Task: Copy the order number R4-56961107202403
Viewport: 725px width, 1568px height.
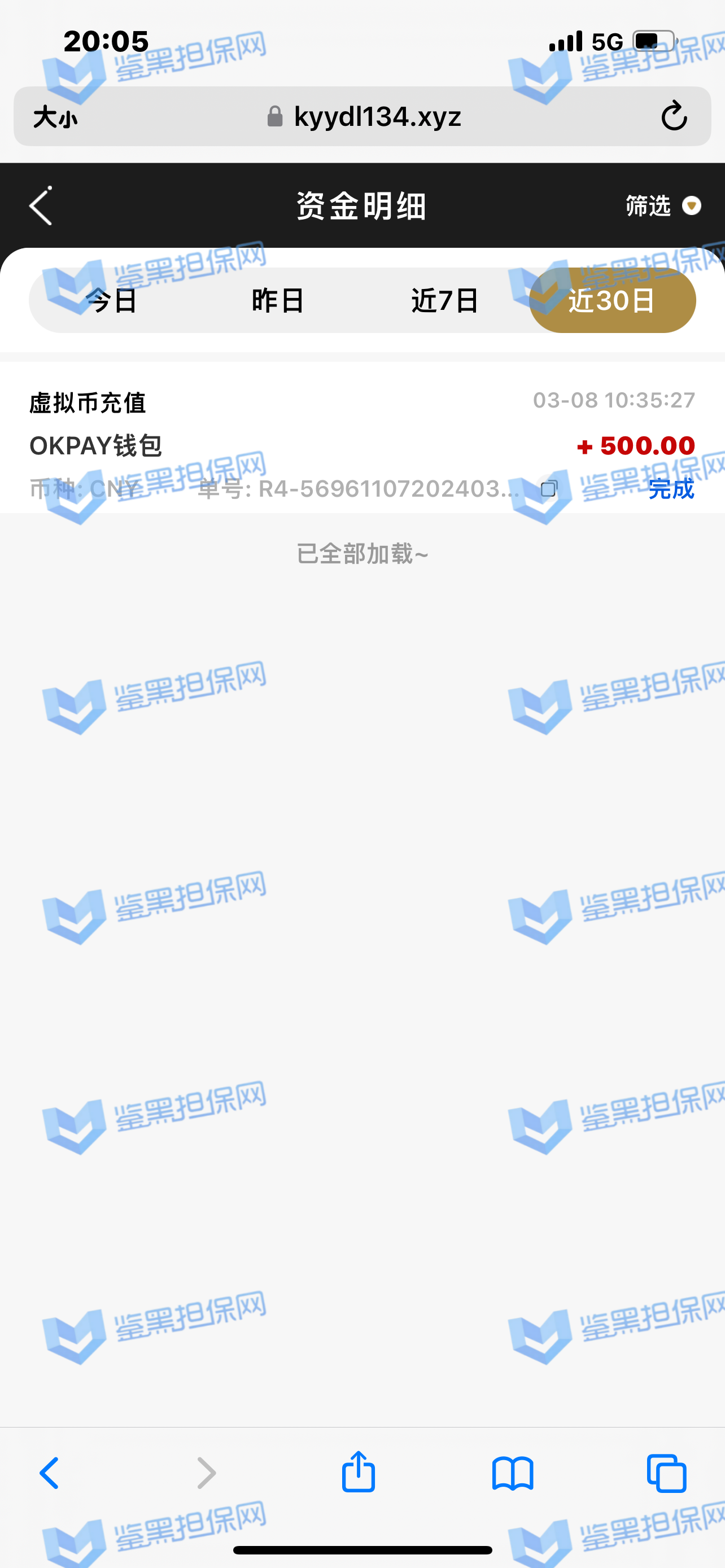Action: pos(548,489)
